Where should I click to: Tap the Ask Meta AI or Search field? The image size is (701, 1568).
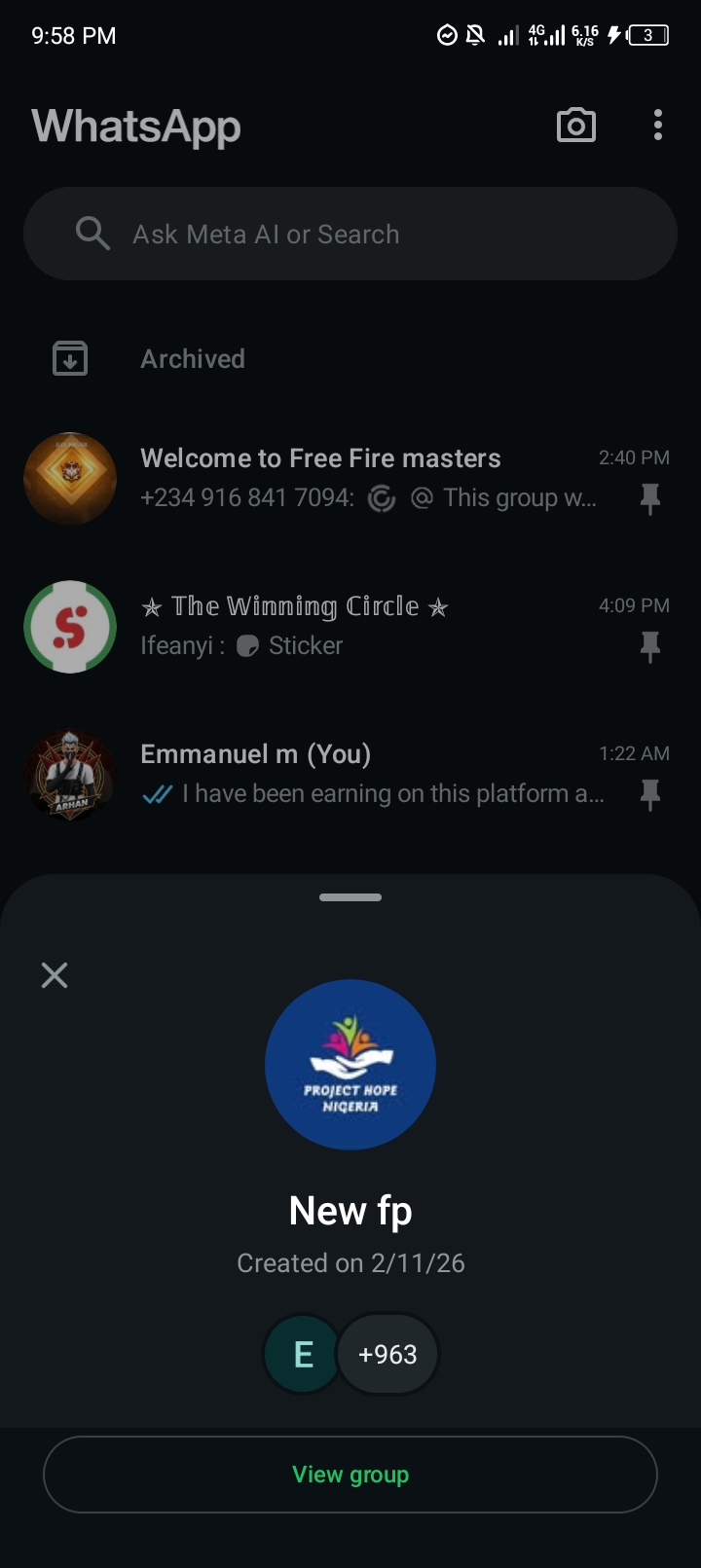[350, 234]
